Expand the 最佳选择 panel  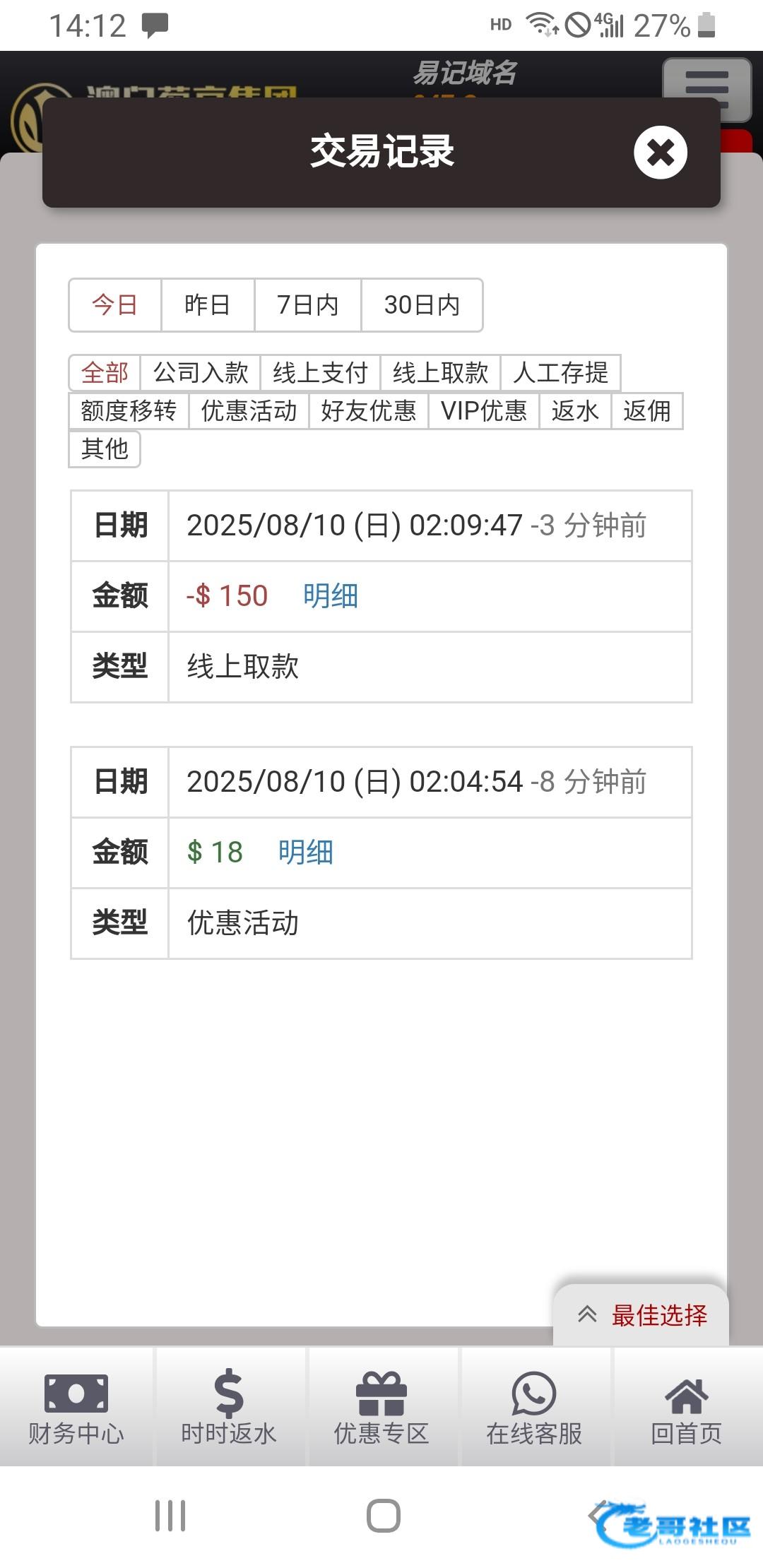pos(641,1315)
